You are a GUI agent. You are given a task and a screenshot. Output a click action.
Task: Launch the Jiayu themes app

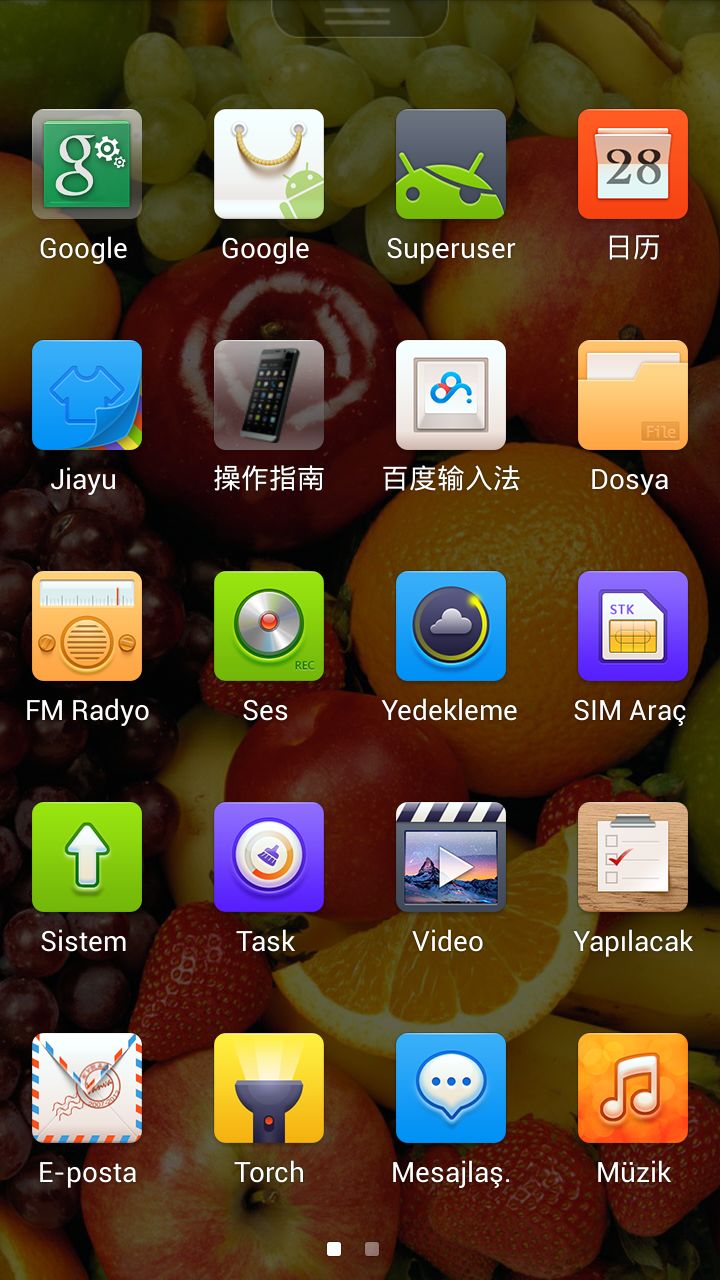click(87, 395)
